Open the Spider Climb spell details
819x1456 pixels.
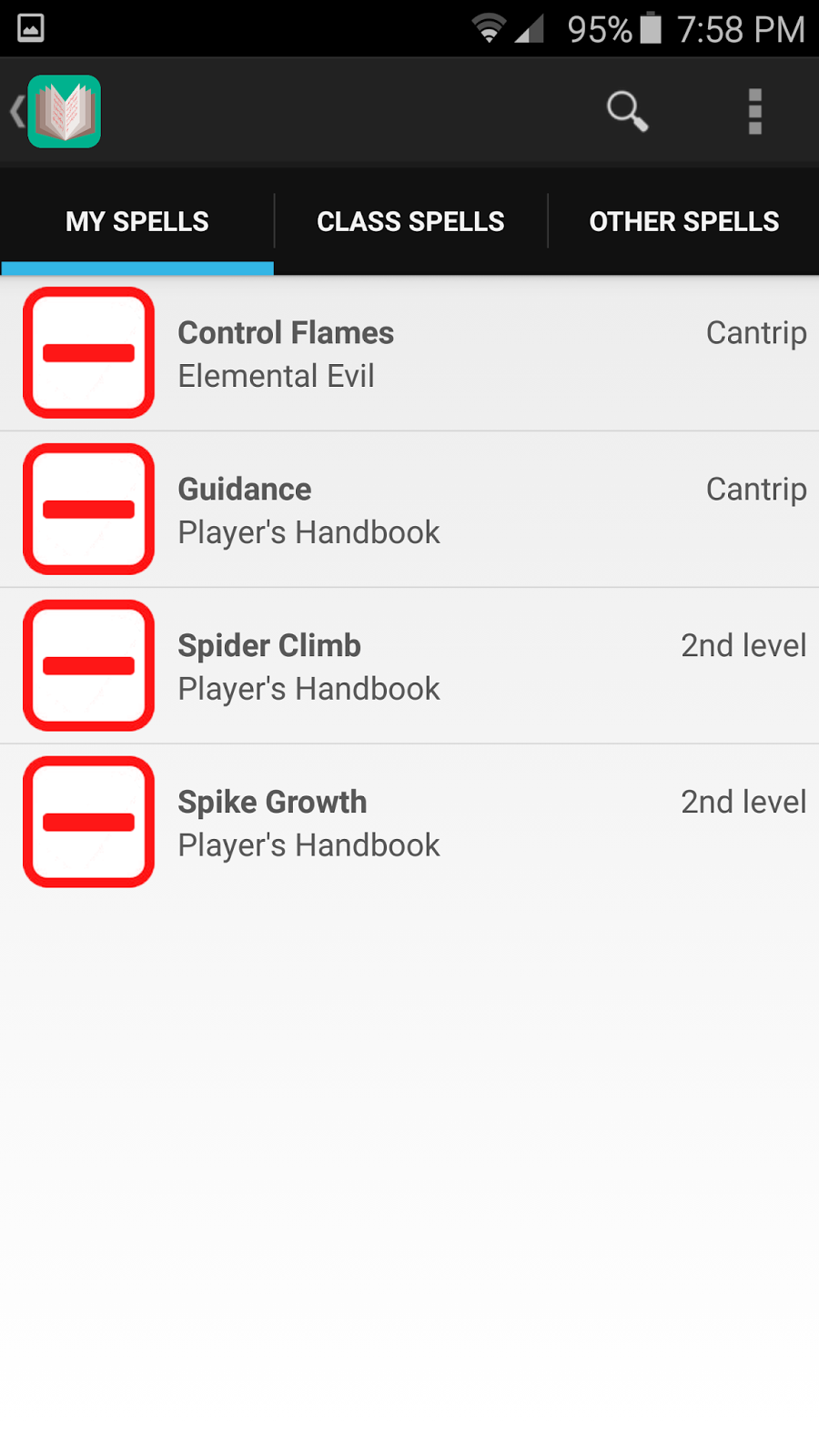364,666
